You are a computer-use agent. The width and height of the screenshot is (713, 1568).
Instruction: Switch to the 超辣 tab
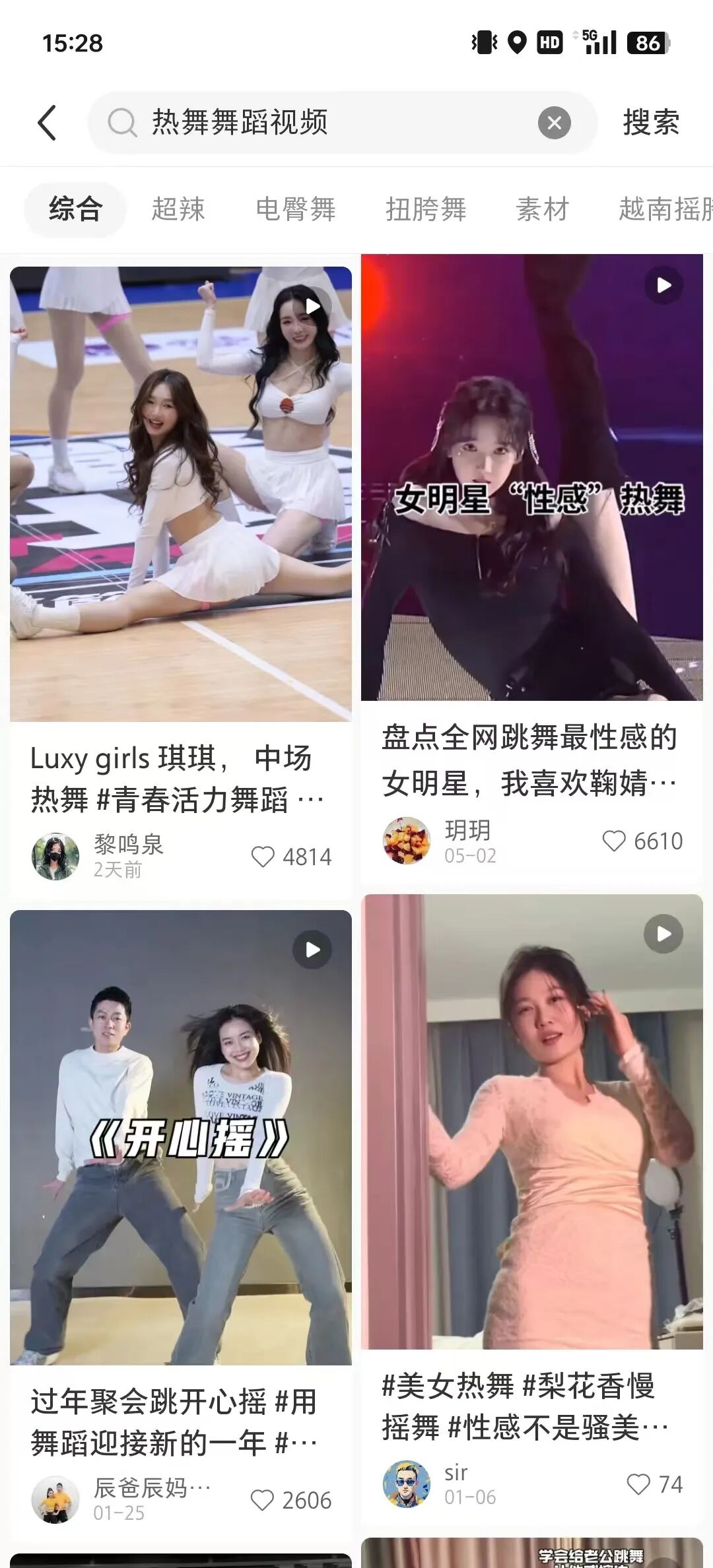click(x=179, y=209)
